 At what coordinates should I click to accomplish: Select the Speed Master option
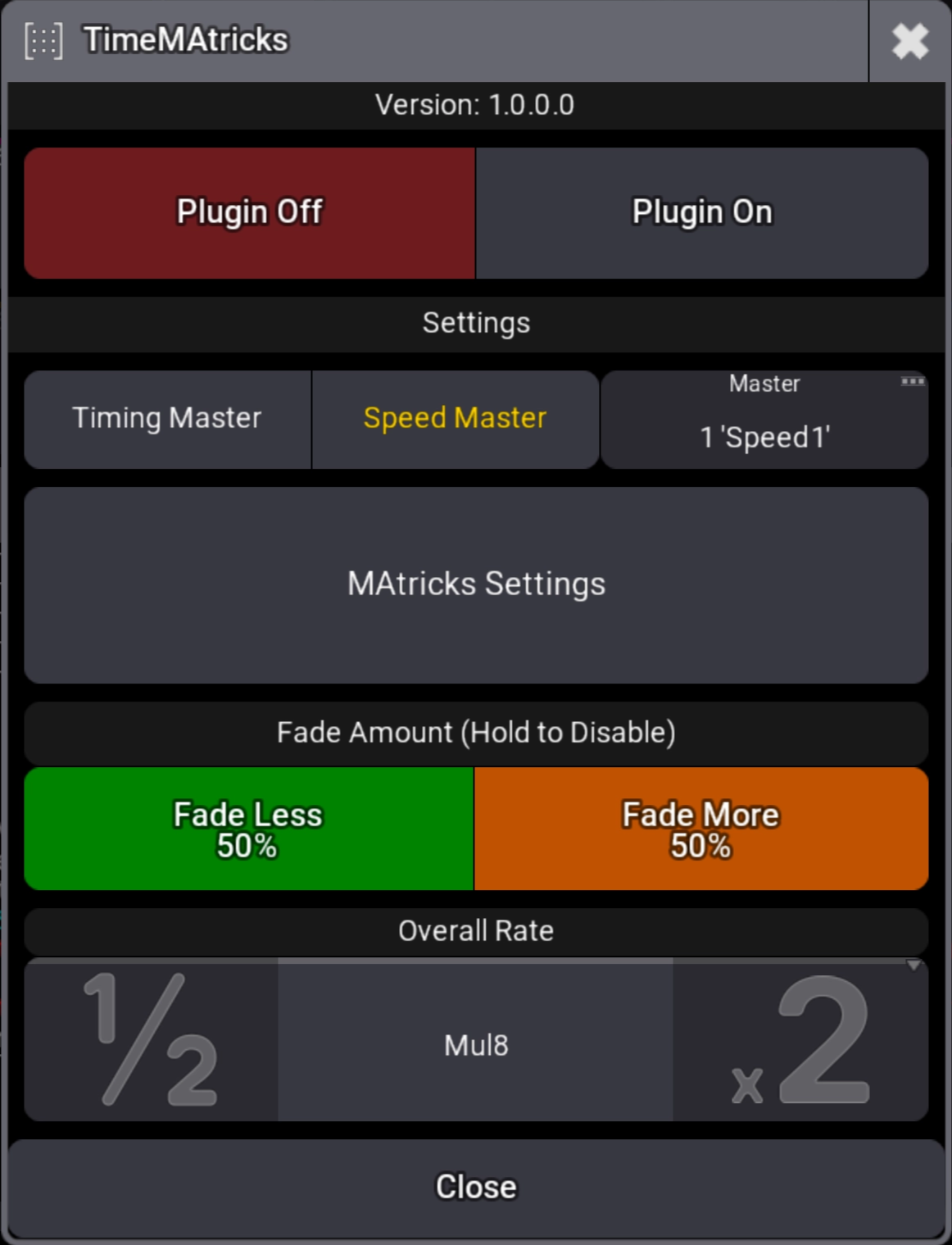tap(455, 419)
